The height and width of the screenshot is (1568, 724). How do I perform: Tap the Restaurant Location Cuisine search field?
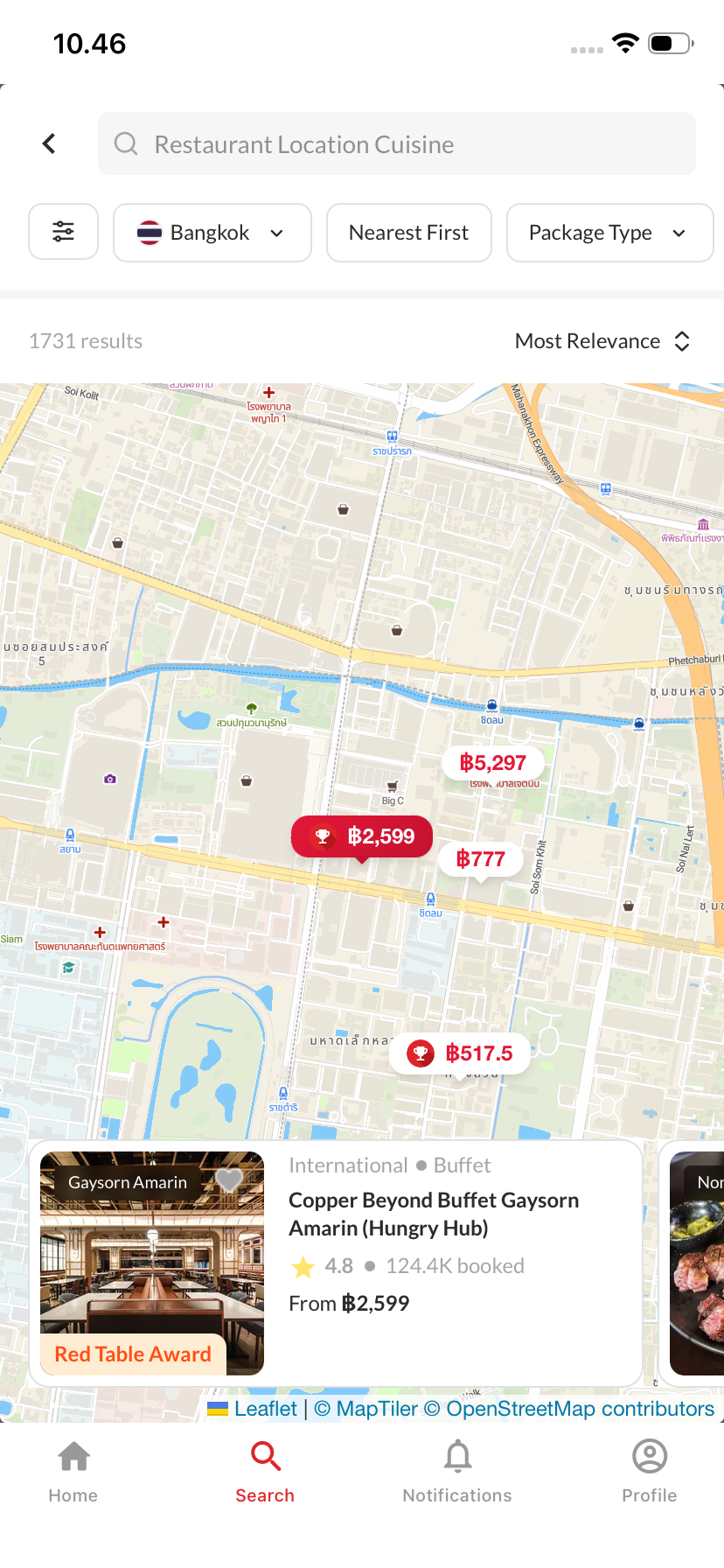click(397, 143)
